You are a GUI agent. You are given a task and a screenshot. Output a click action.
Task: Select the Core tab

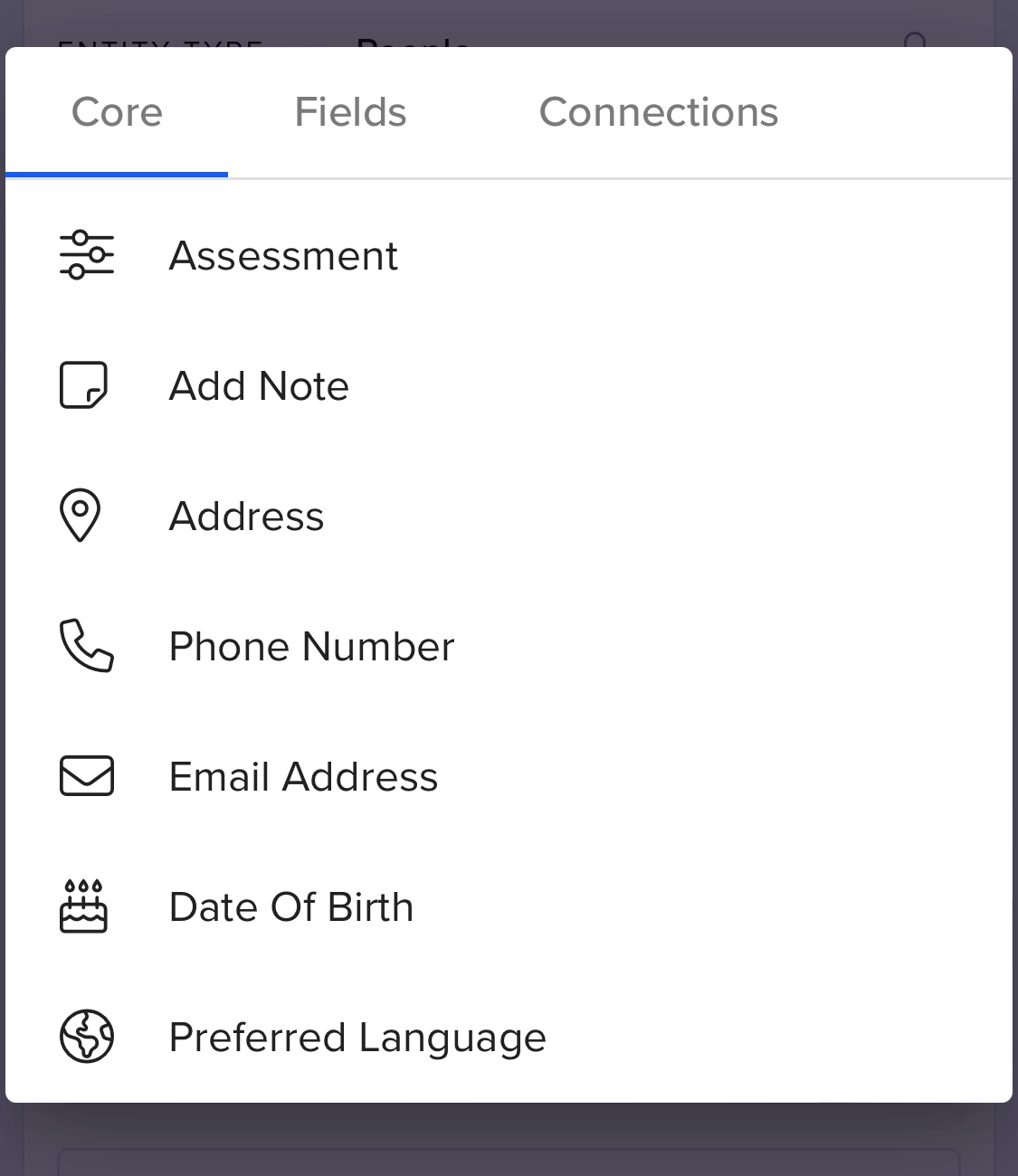pos(117,111)
